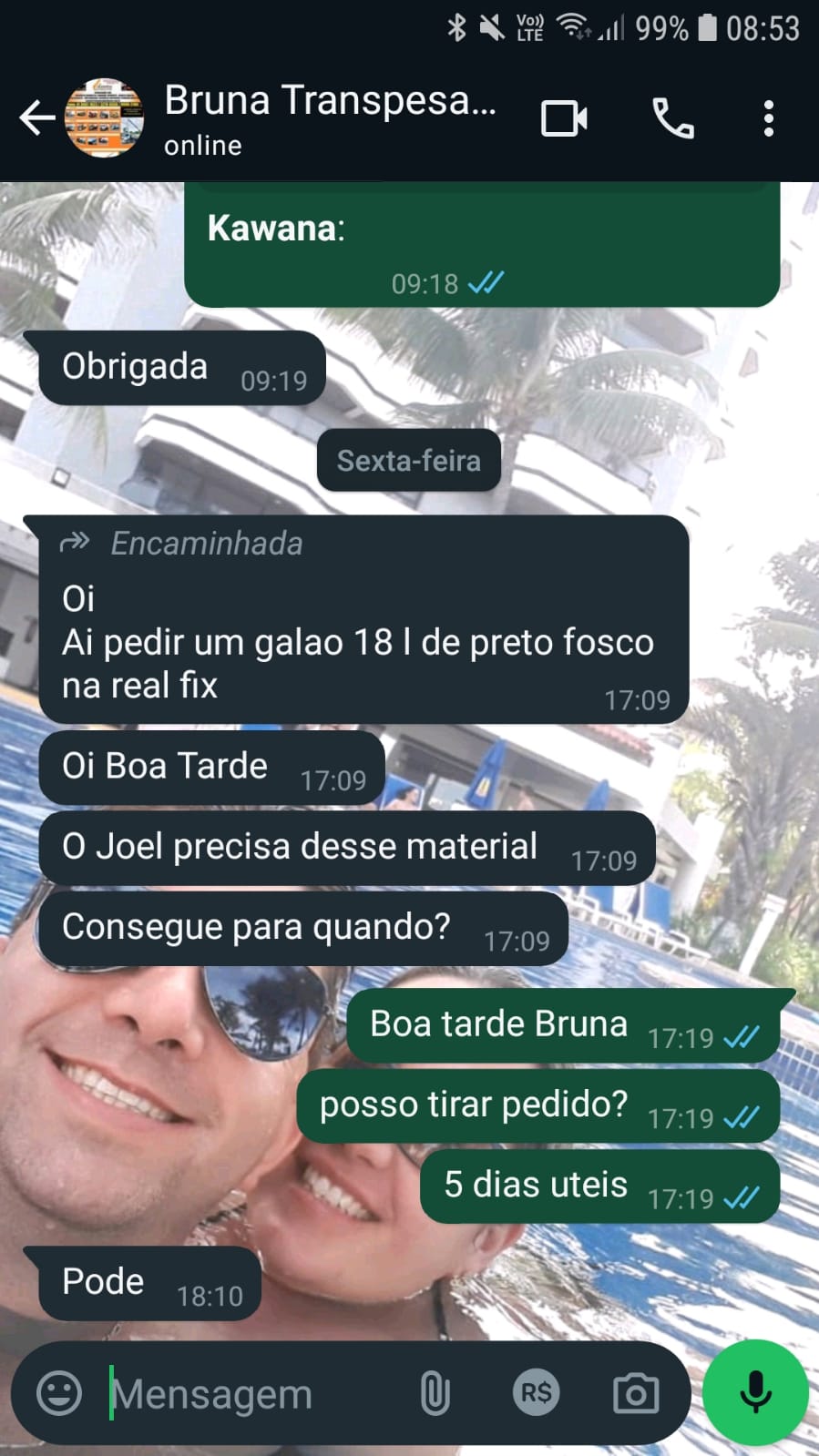Attach a file with the paperclip
Viewport: 819px width, 1456px height.
(435, 1393)
